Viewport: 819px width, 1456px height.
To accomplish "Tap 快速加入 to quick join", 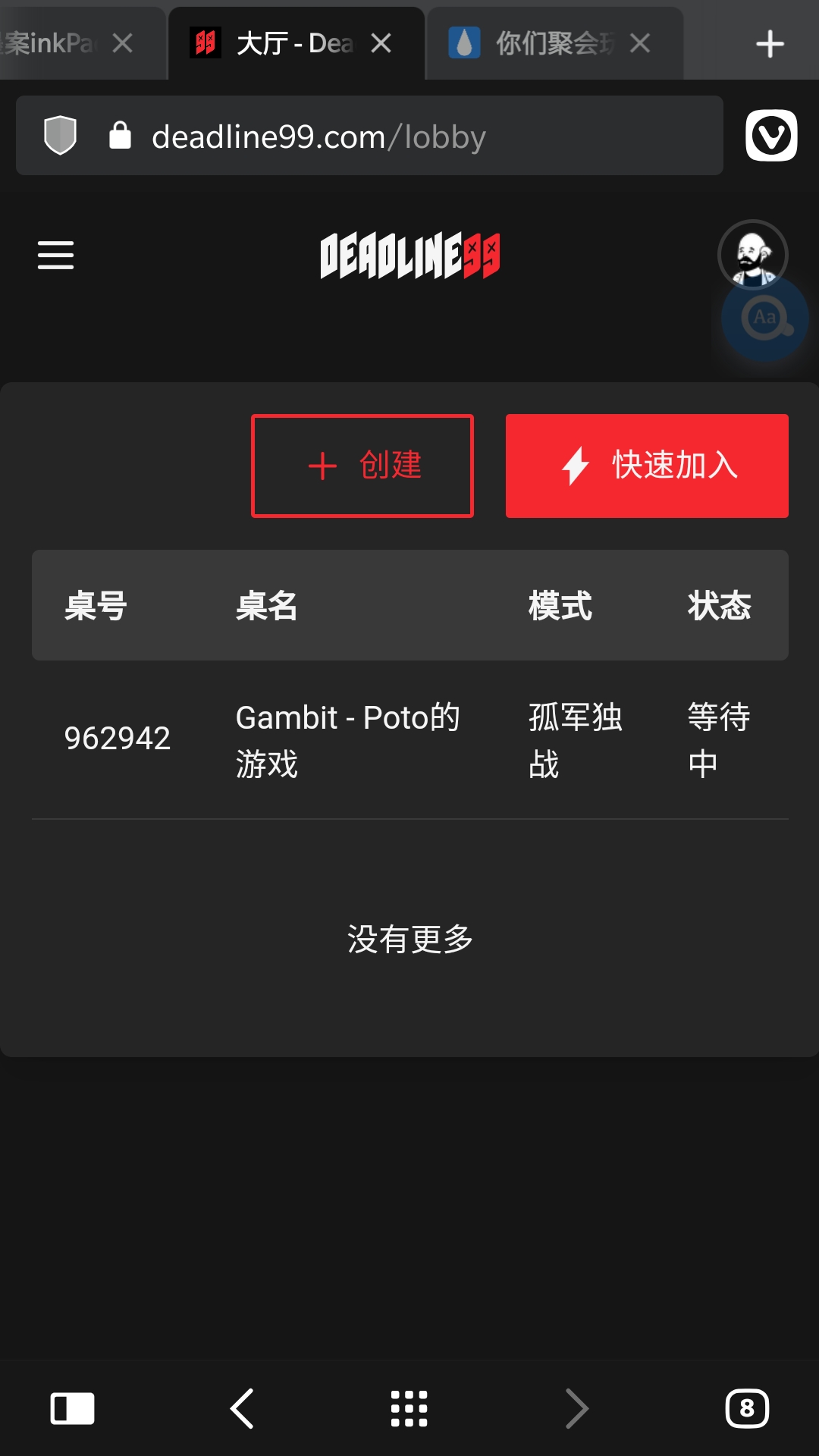I will click(x=647, y=466).
